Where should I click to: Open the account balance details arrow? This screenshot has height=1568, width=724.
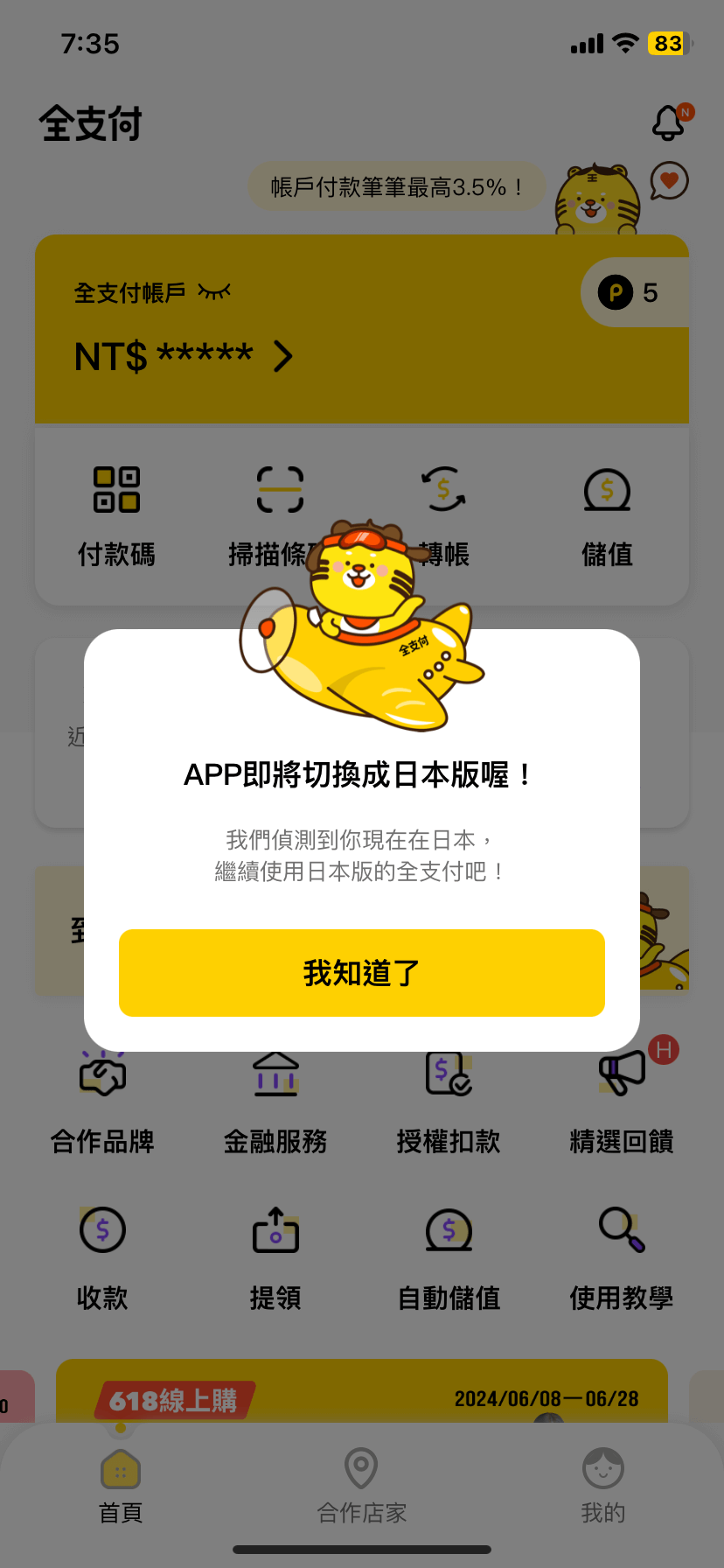click(282, 357)
